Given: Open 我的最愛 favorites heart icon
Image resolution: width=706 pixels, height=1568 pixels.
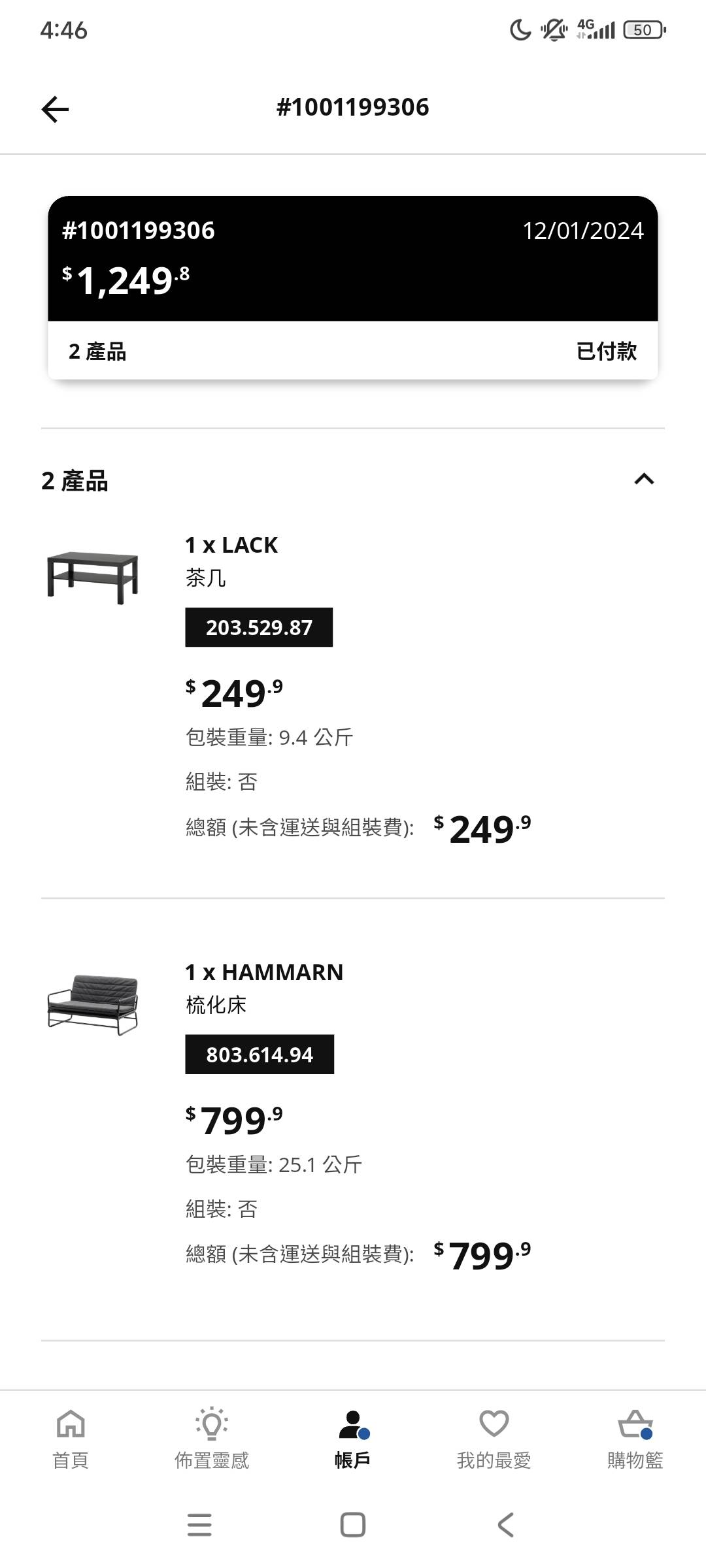Looking at the screenshot, I should [x=494, y=1426].
